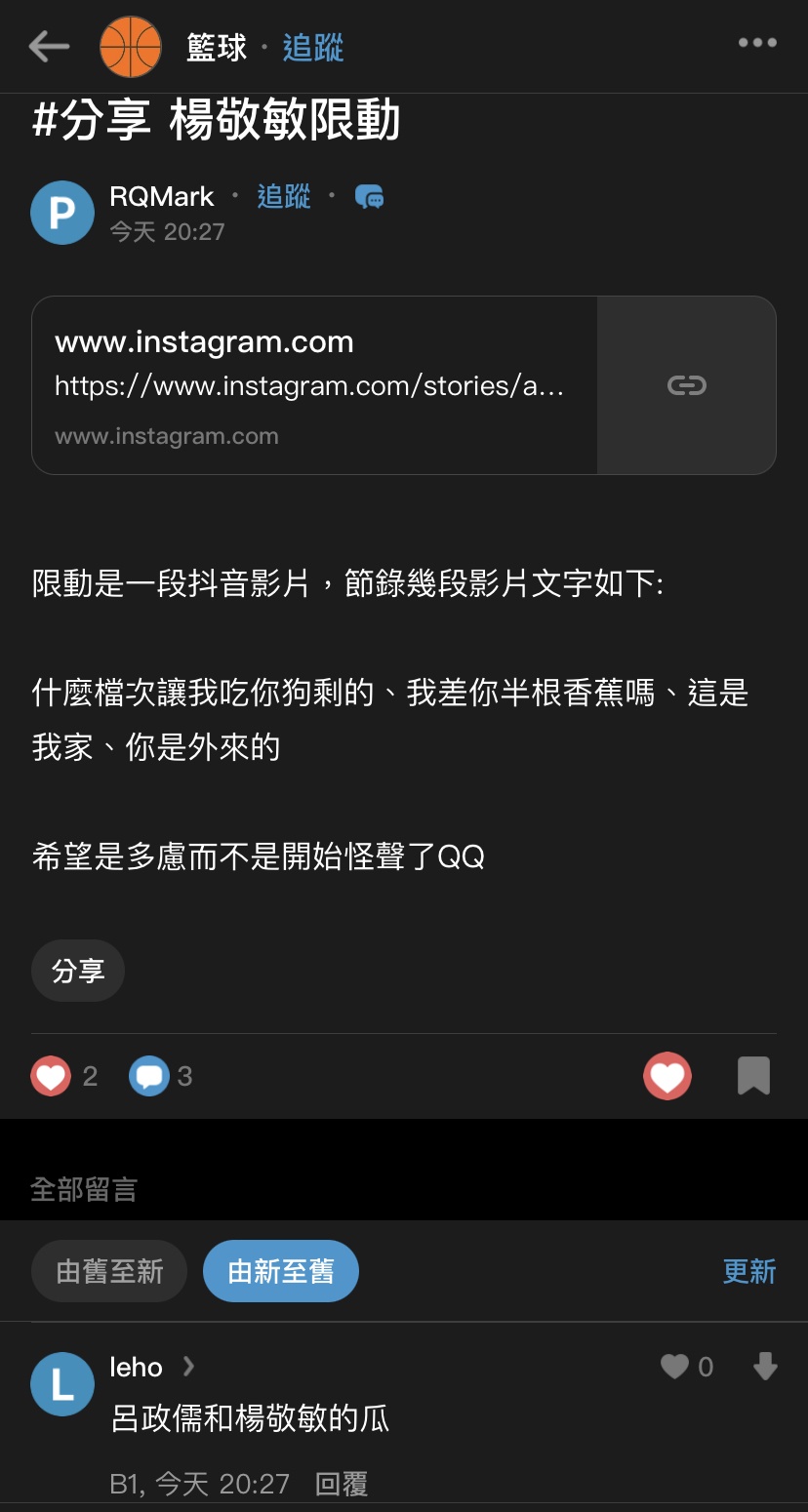Follow the author RQMark
Screen dimensions: 808x1512
[x=283, y=196]
